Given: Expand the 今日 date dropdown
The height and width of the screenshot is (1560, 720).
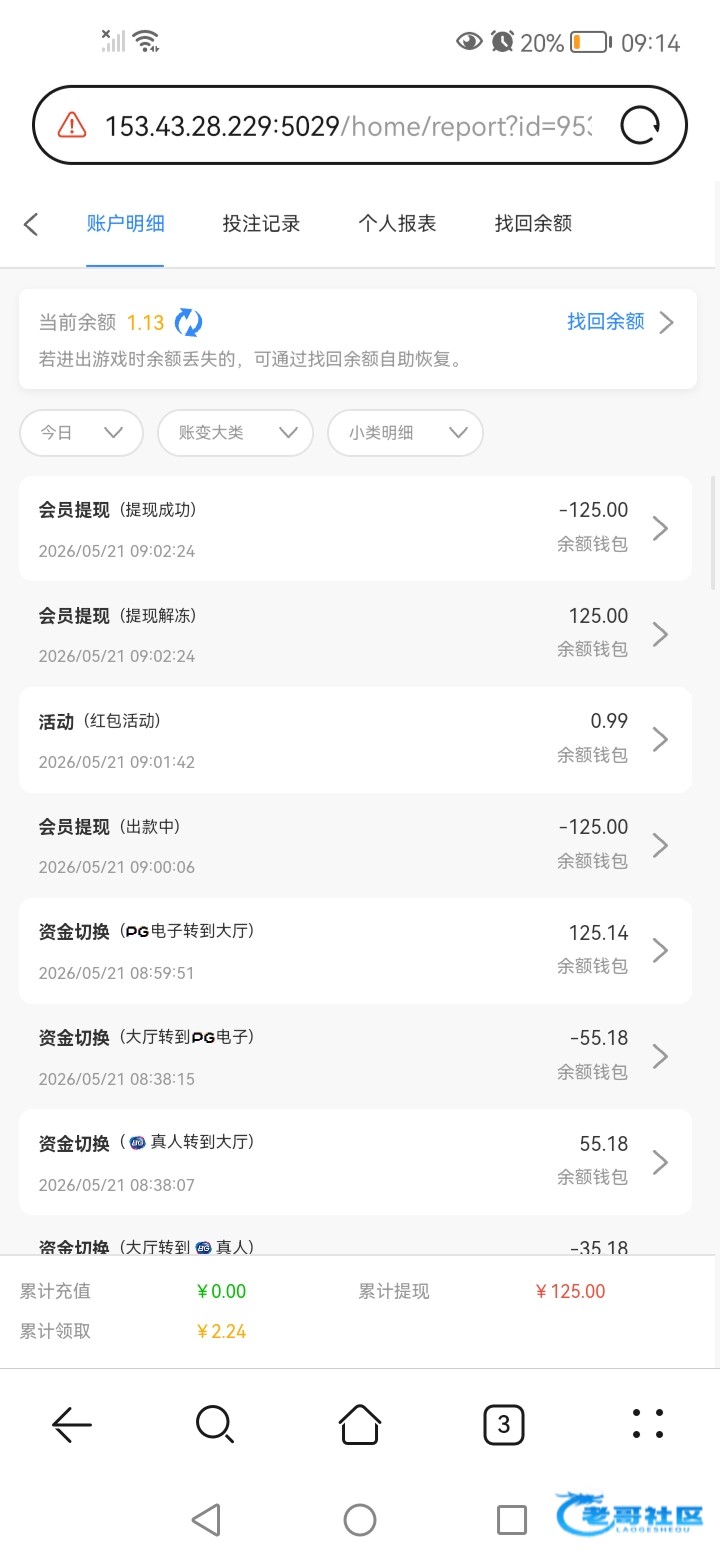Looking at the screenshot, I should (82, 433).
